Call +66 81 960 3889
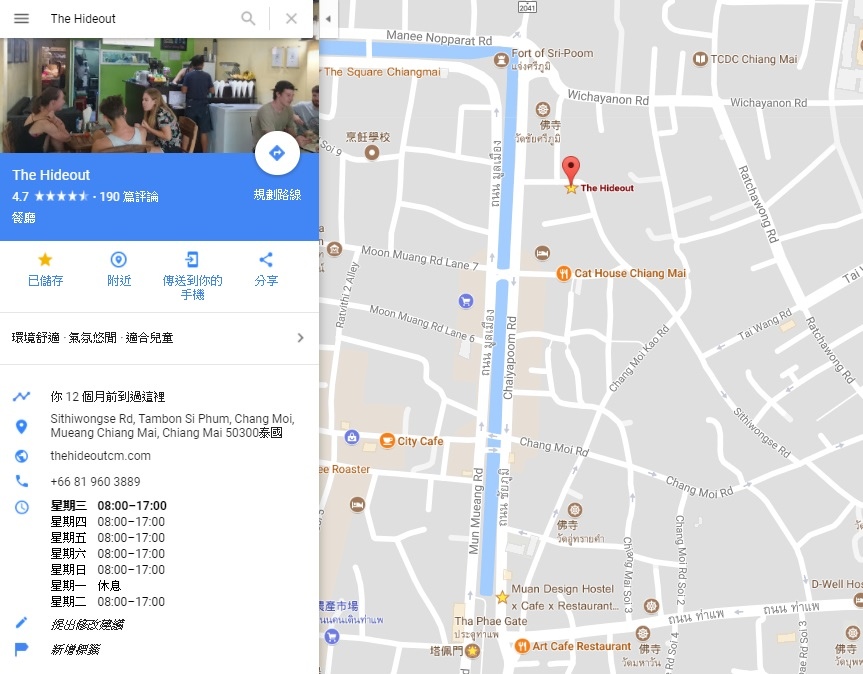 tap(95, 481)
